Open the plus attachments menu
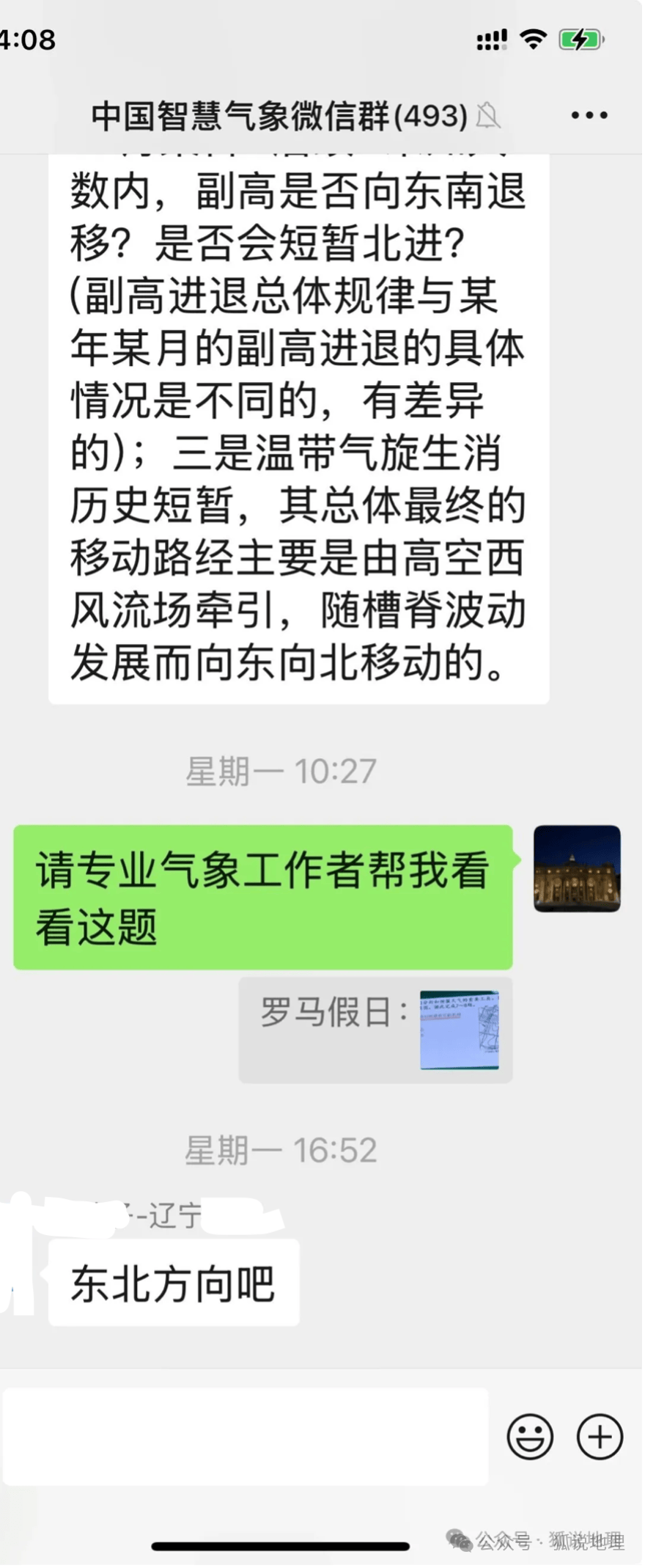The height and width of the screenshot is (1568, 645). [600, 1436]
